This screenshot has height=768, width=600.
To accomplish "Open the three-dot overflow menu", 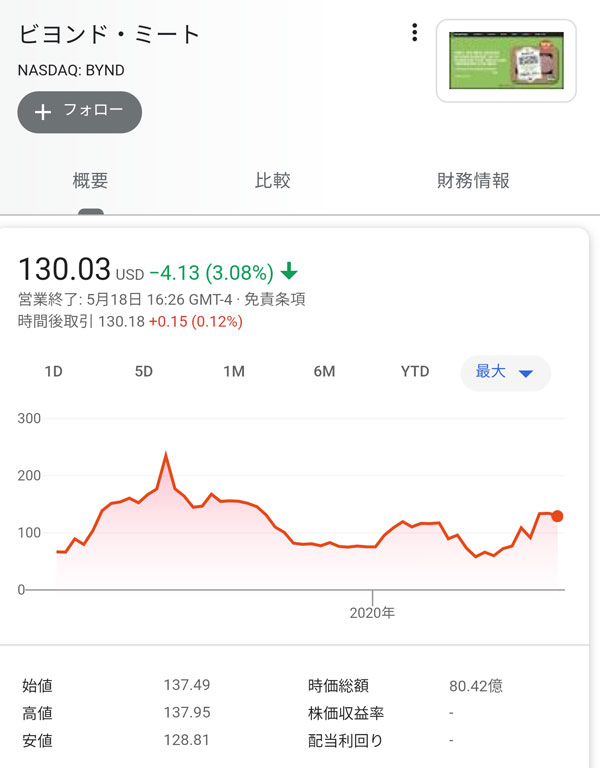I will click(414, 33).
